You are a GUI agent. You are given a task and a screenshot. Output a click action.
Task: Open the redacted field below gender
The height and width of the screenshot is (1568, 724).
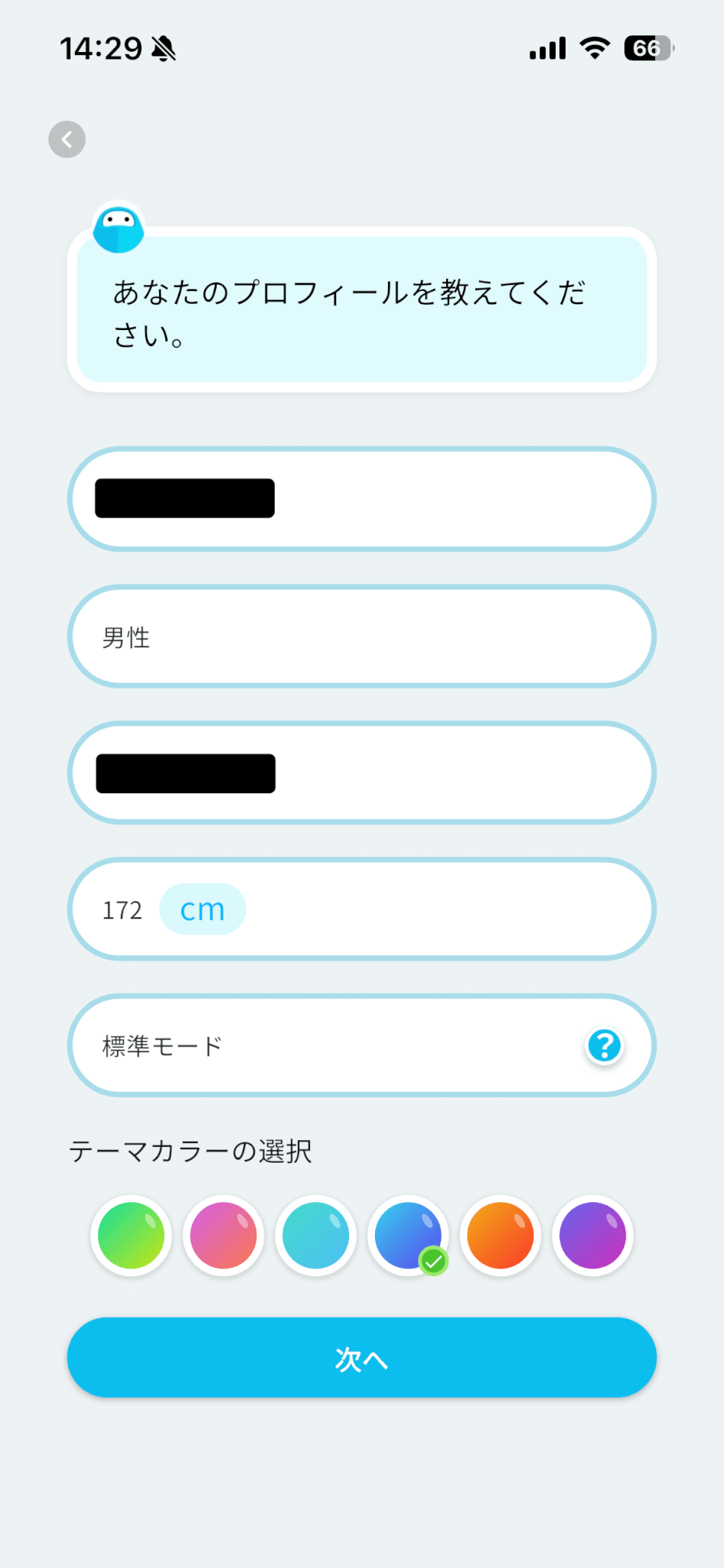tap(361, 773)
